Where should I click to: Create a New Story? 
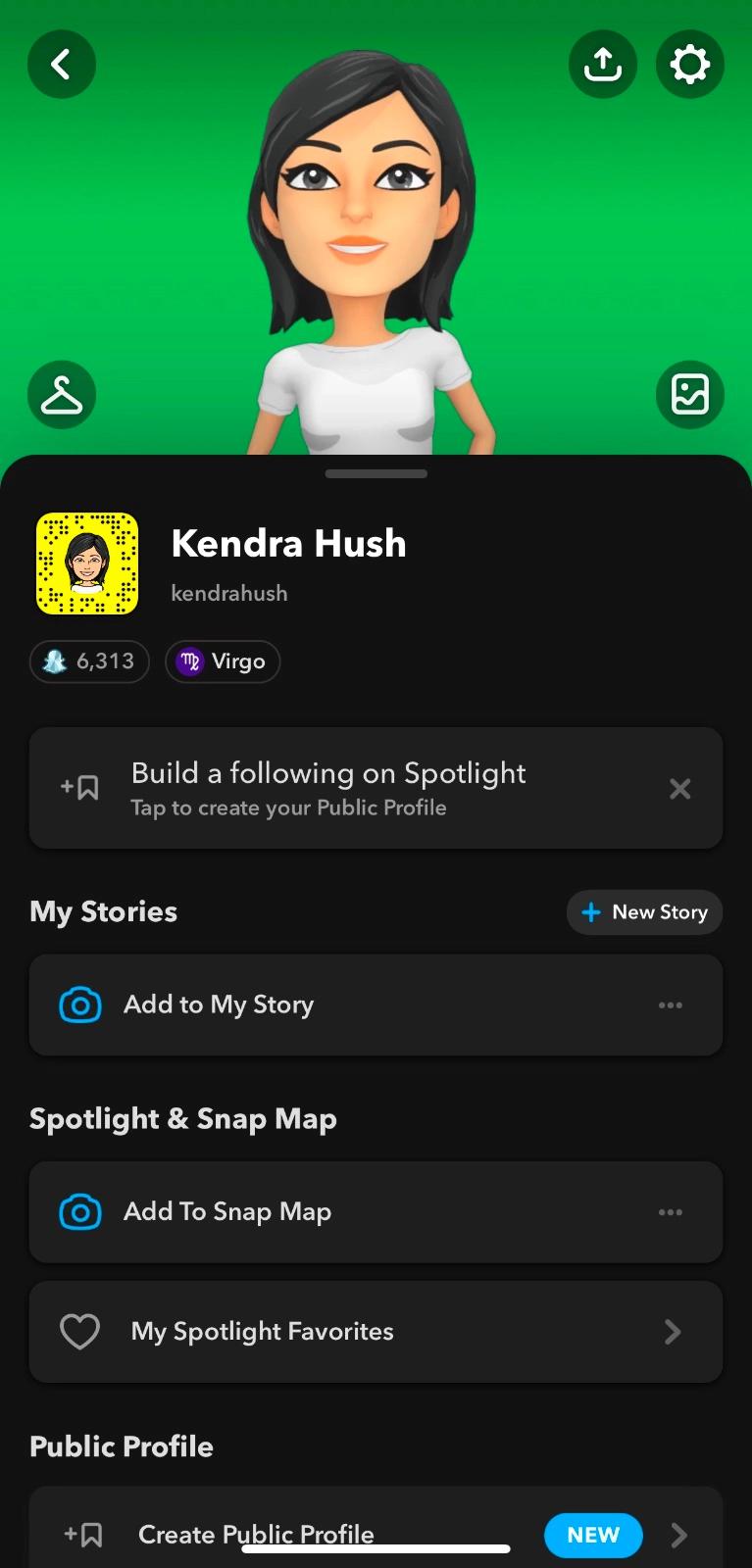click(x=644, y=912)
